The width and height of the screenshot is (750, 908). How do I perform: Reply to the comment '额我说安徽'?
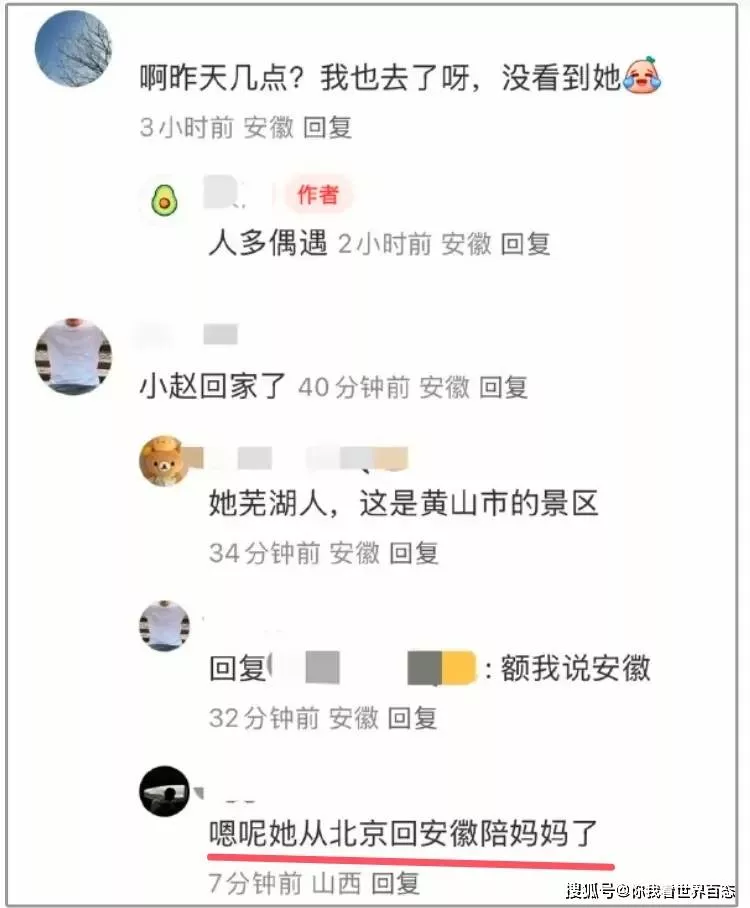[x=412, y=718]
